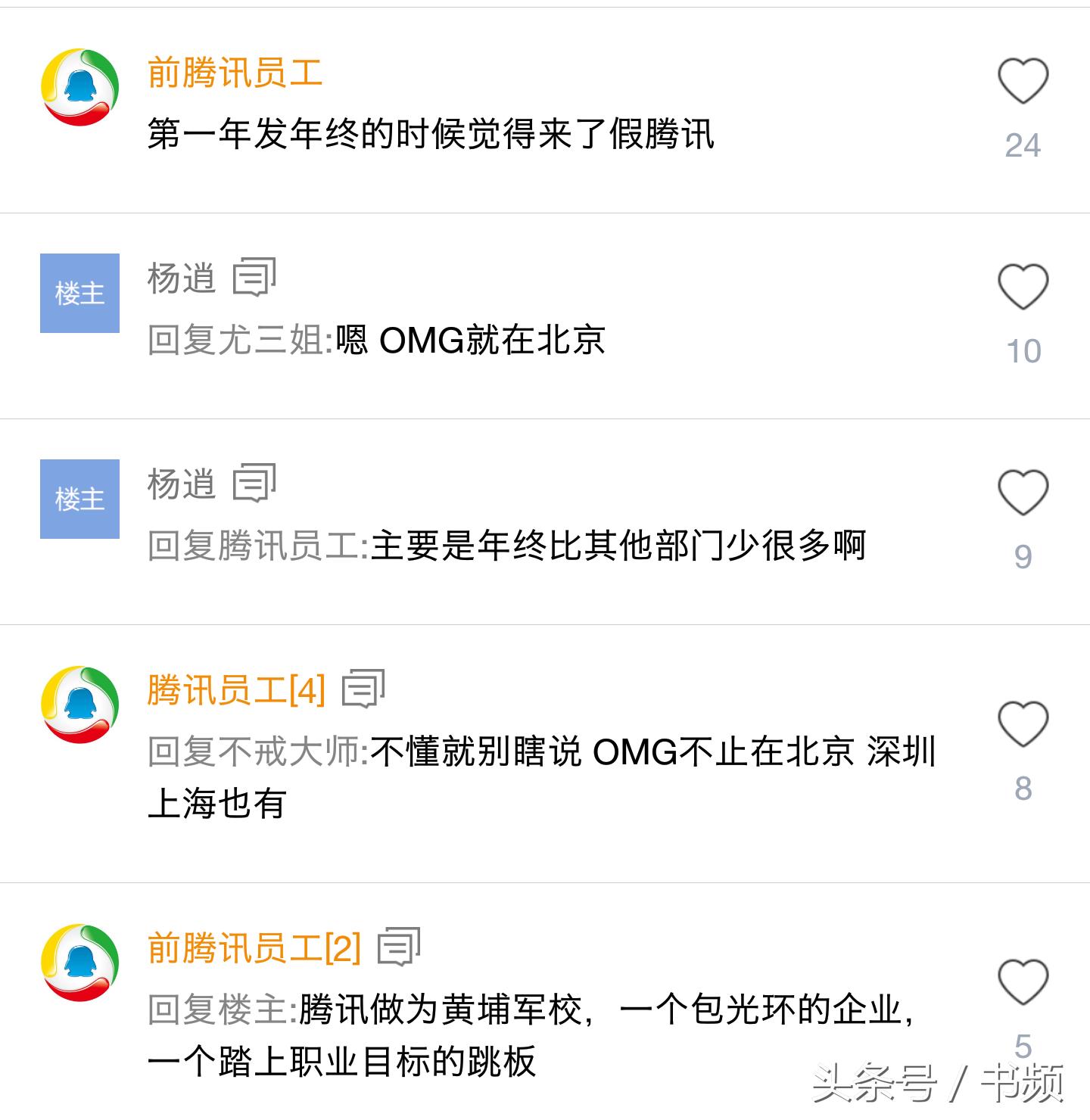Click the conversation icon next to 腾讯员工[4]
Viewport: 1090px width, 1120px height.
coord(363,690)
